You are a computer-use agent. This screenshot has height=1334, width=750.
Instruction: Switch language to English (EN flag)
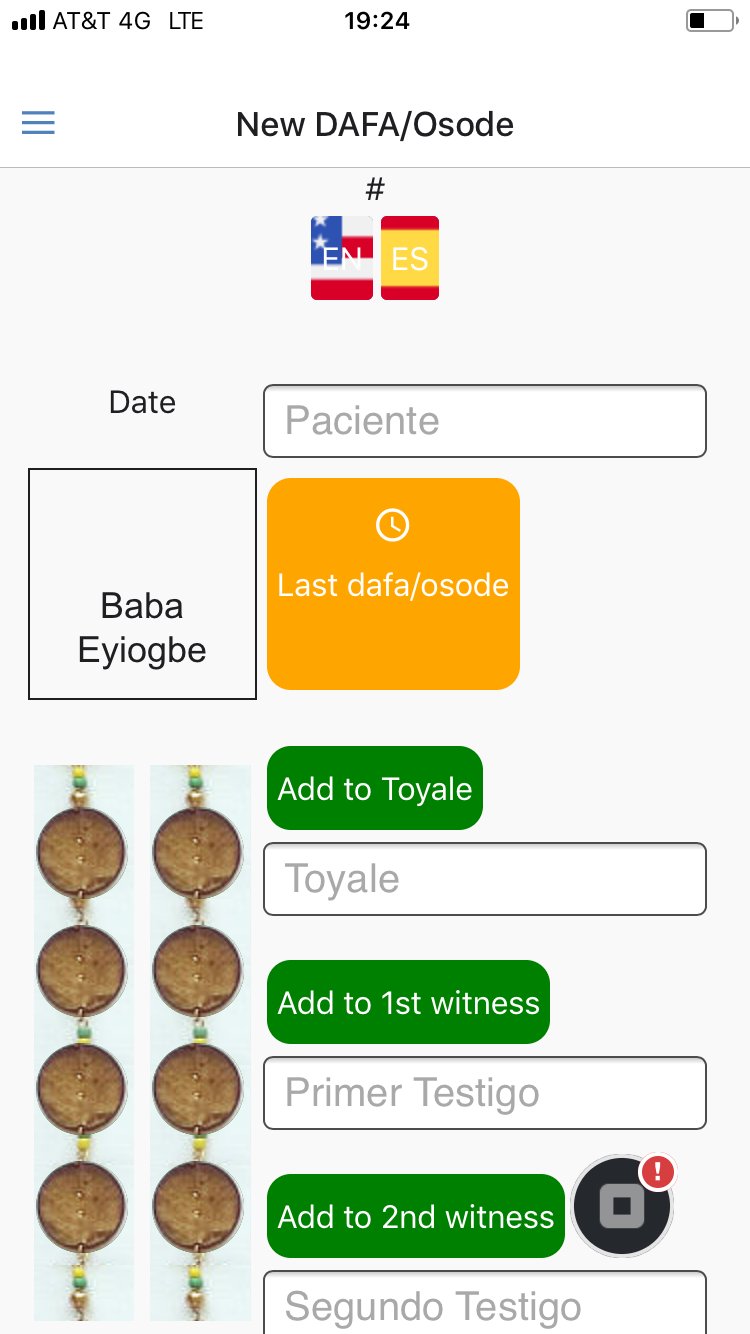(342, 258)
